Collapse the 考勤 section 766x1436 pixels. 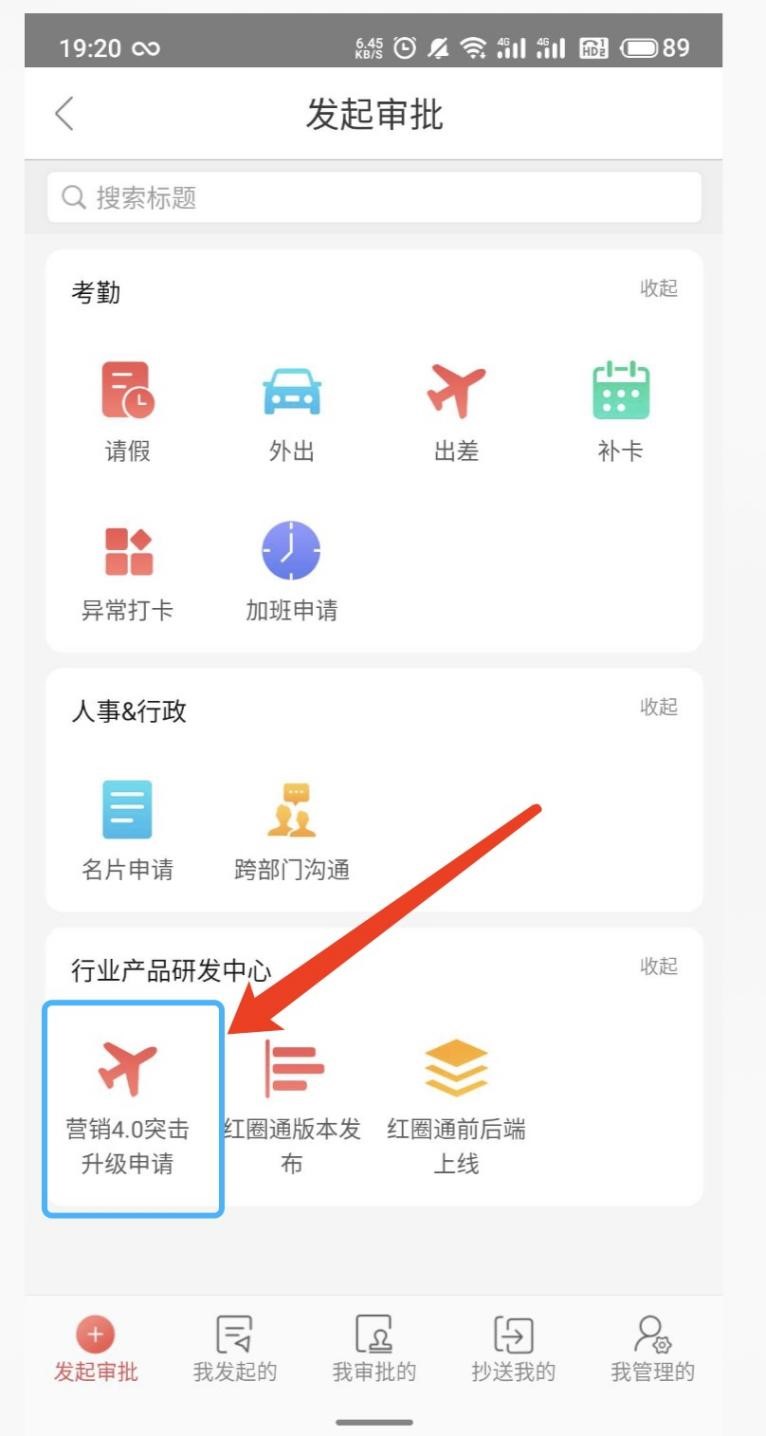click(x=658, y=289)
